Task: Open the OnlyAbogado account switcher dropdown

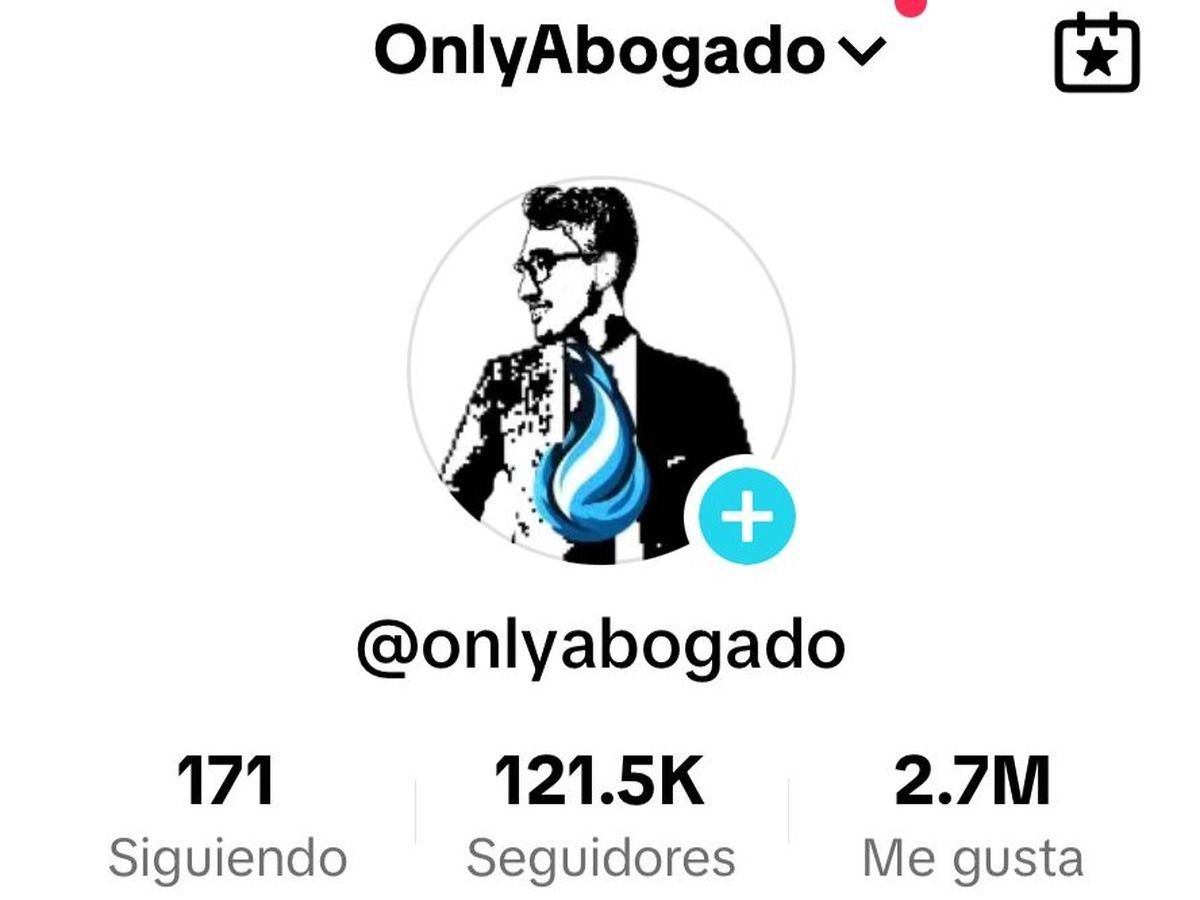Action: pos(630,50)
